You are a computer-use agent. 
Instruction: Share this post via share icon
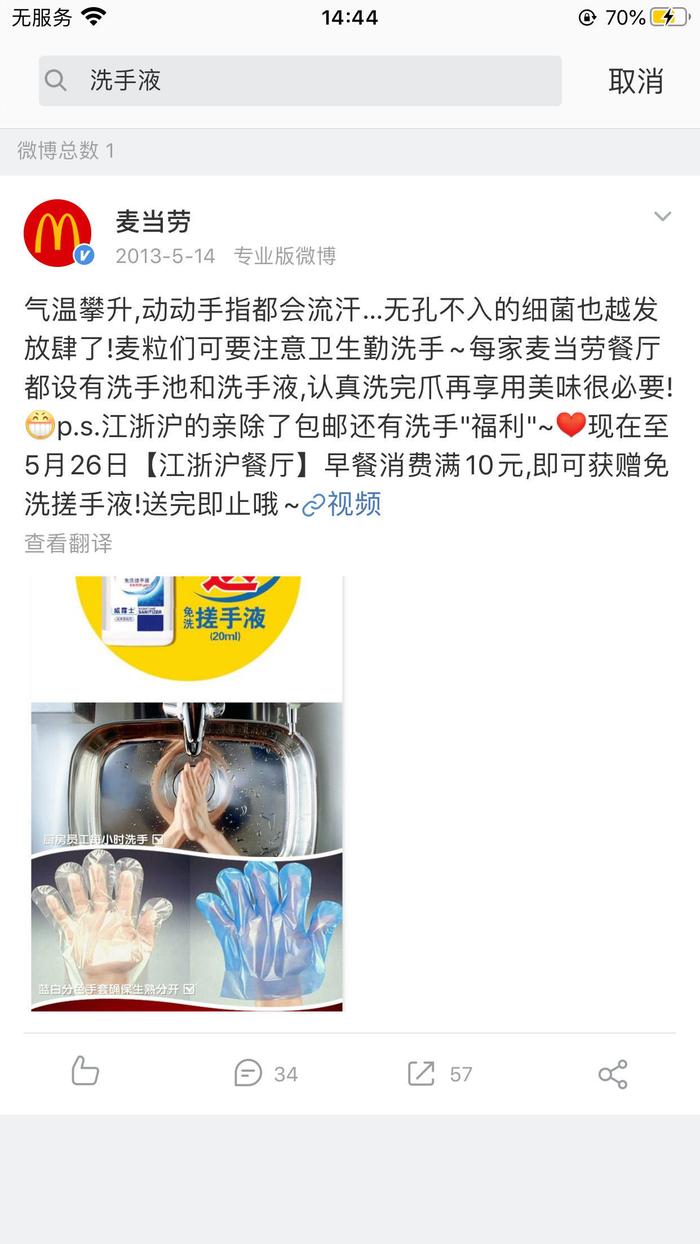pyautogui.click(x=612, y=1074)
